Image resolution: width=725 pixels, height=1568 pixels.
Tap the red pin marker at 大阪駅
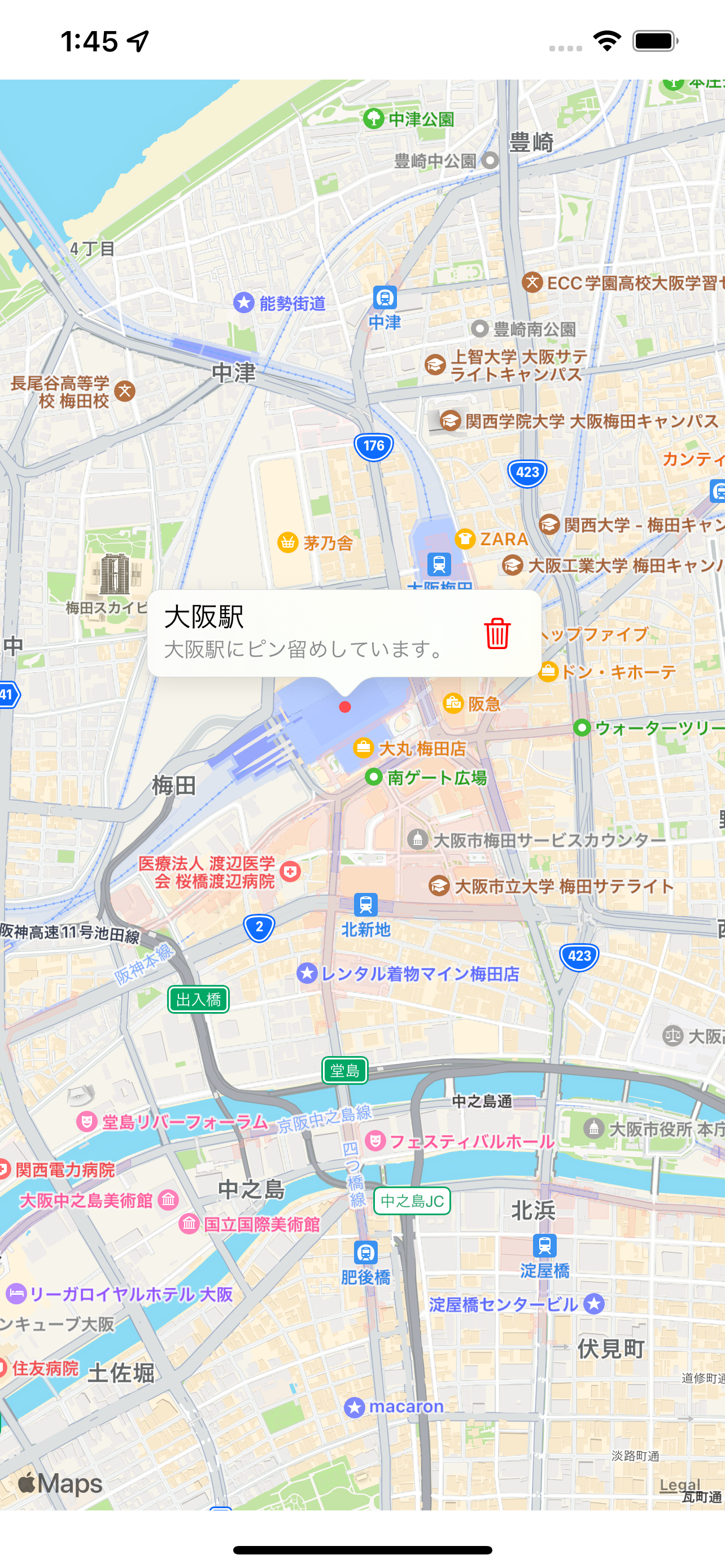[x=344, y=707]
